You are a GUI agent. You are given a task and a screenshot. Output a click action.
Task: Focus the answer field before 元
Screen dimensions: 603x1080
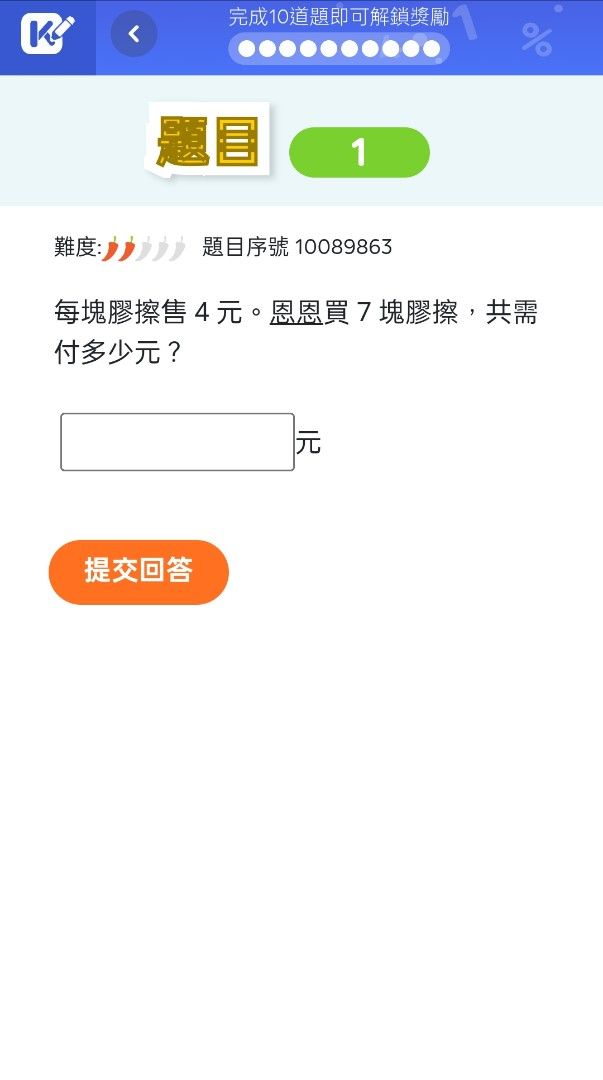click(x=177, y=442)
